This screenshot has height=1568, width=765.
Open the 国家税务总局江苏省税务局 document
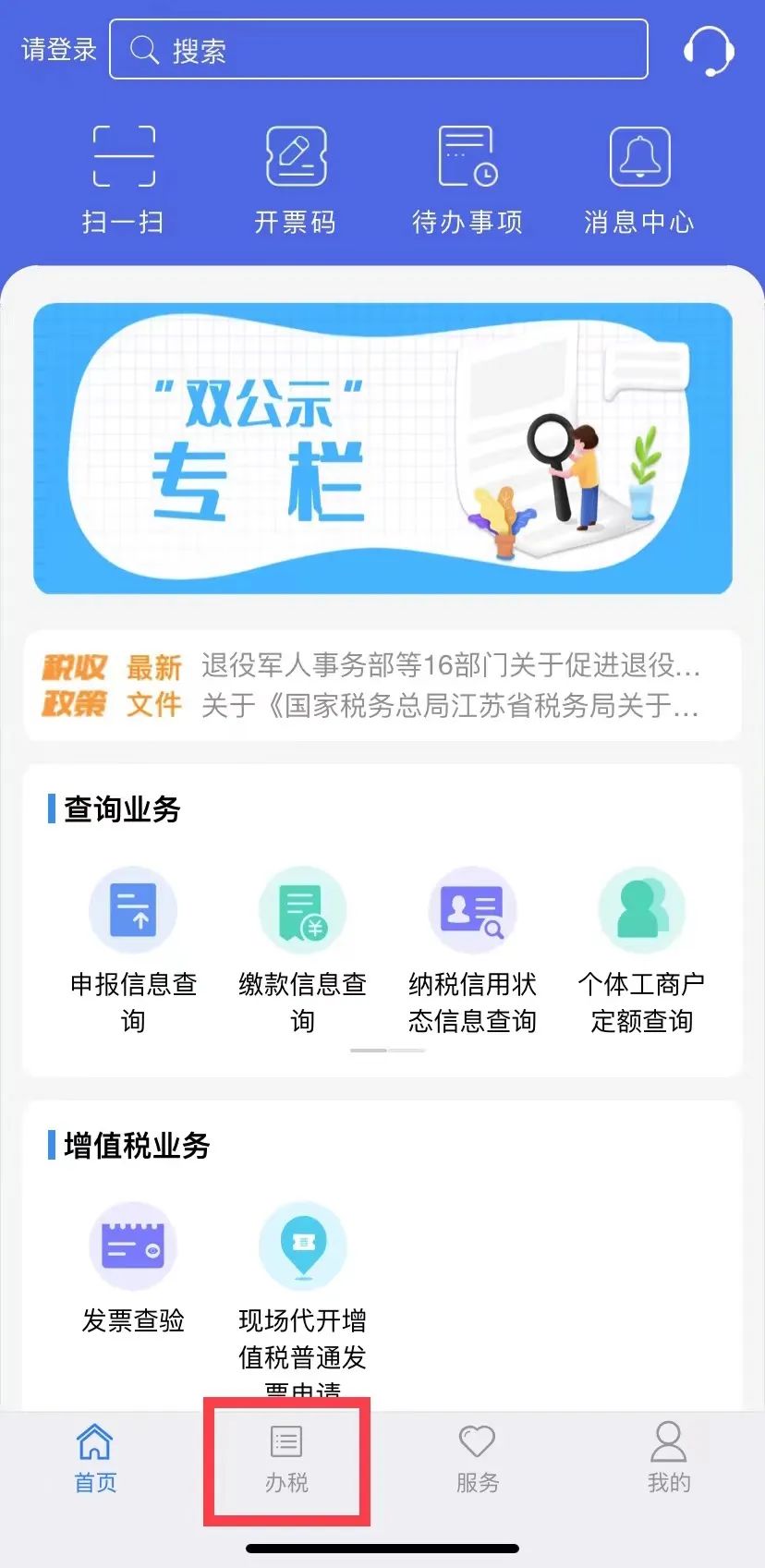point(451,706)
